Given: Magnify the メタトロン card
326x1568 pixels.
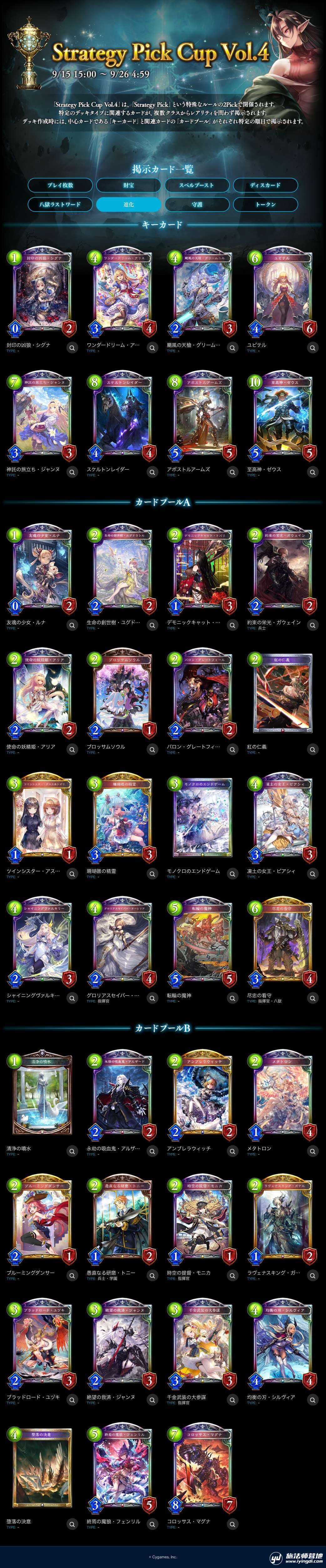Looking at the screenshot, I should pyautogui.click(x=313, y=1151).
